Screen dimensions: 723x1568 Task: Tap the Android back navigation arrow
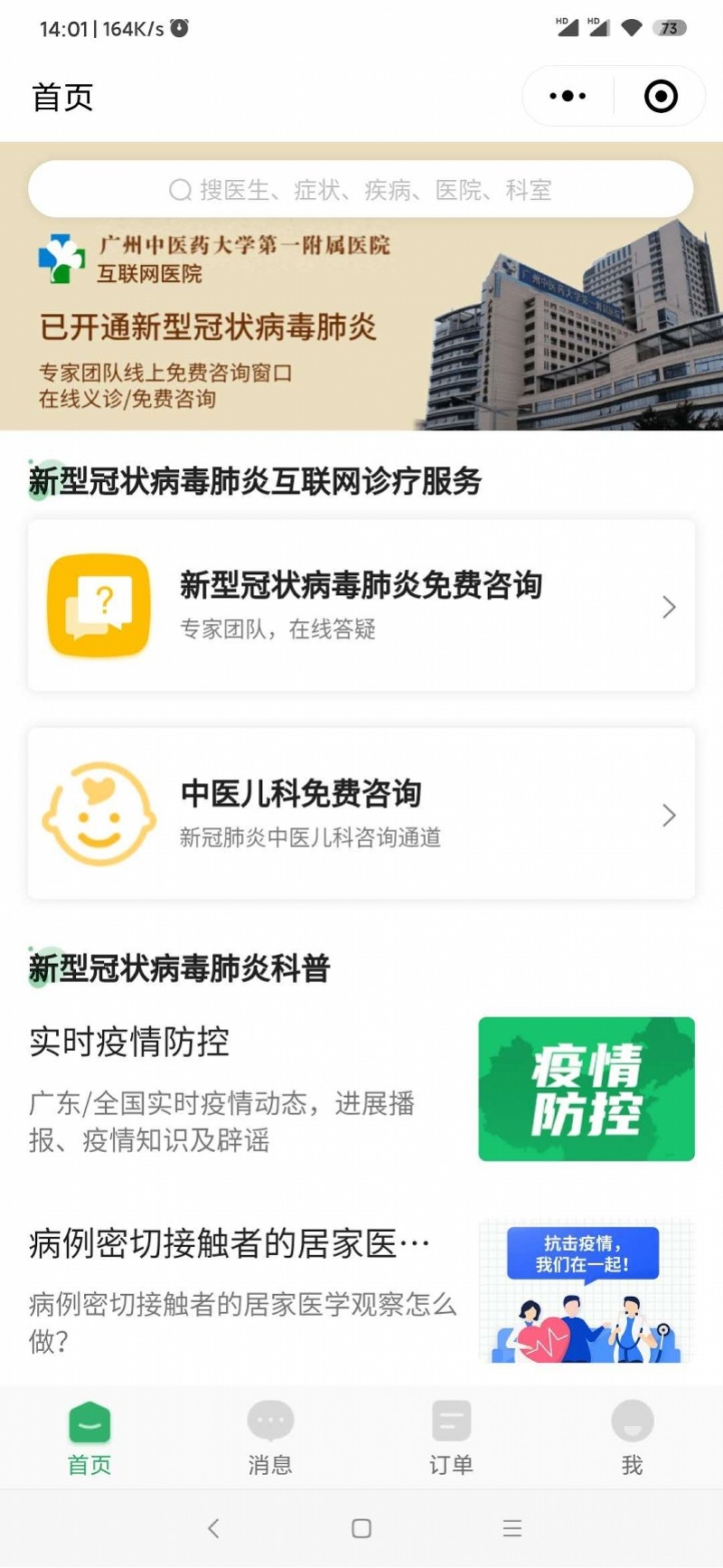click(213, 1528)
